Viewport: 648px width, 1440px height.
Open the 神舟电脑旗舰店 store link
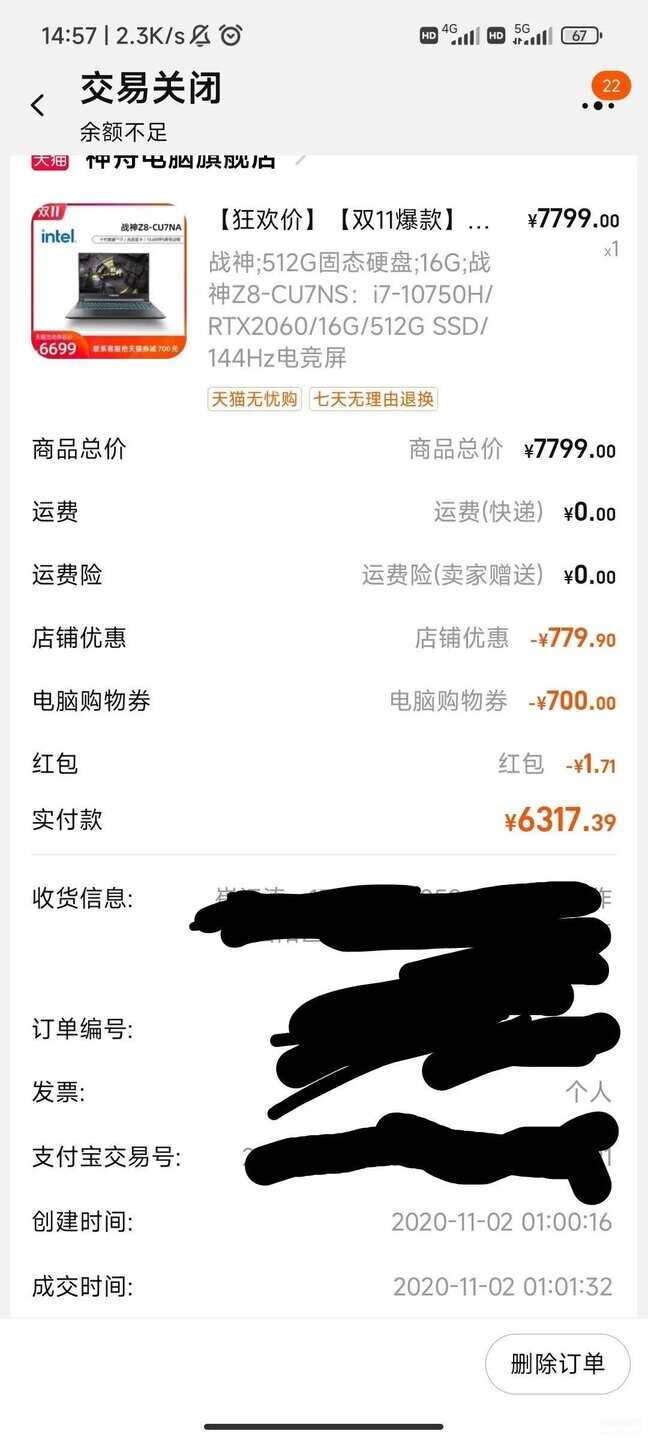coord(180,159)
